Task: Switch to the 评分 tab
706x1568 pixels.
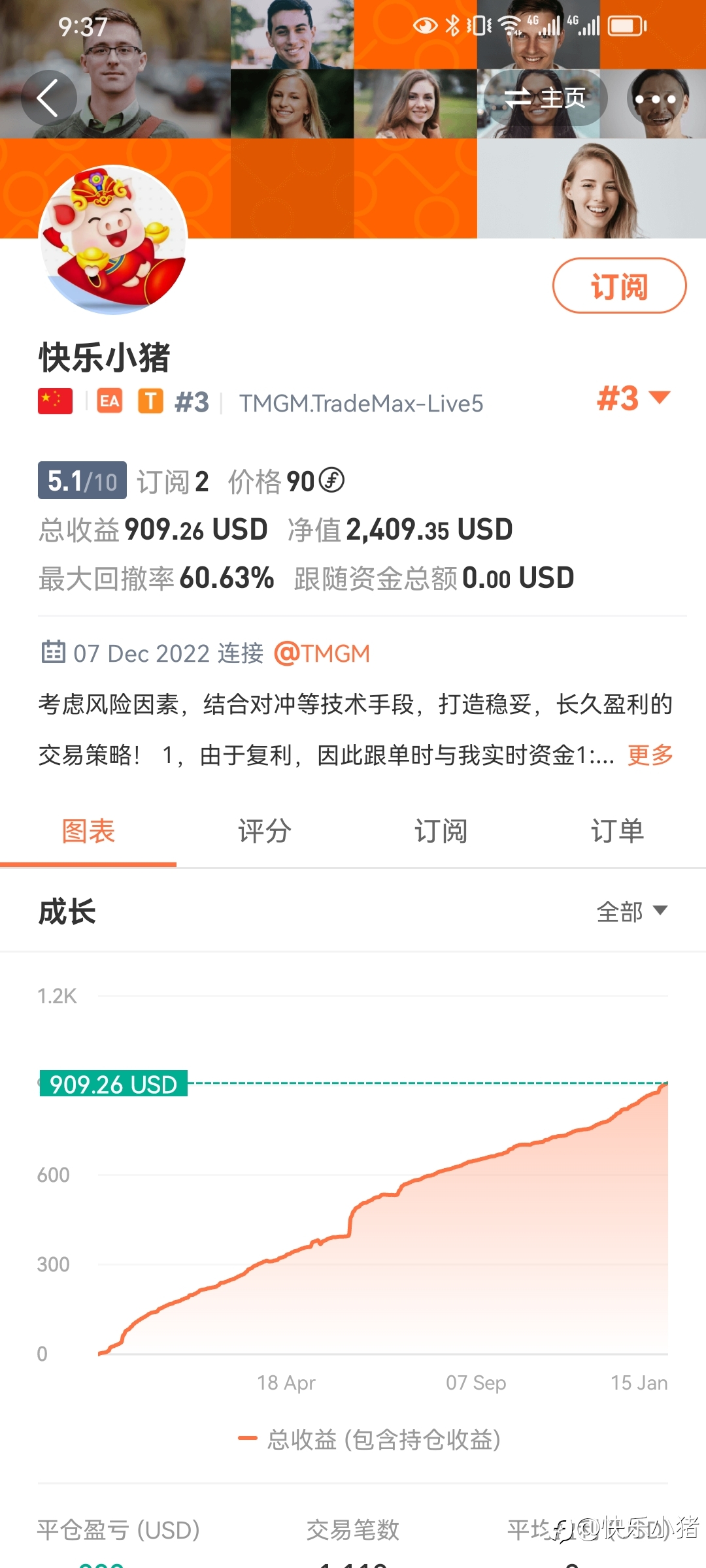Action: click(265, 832)
